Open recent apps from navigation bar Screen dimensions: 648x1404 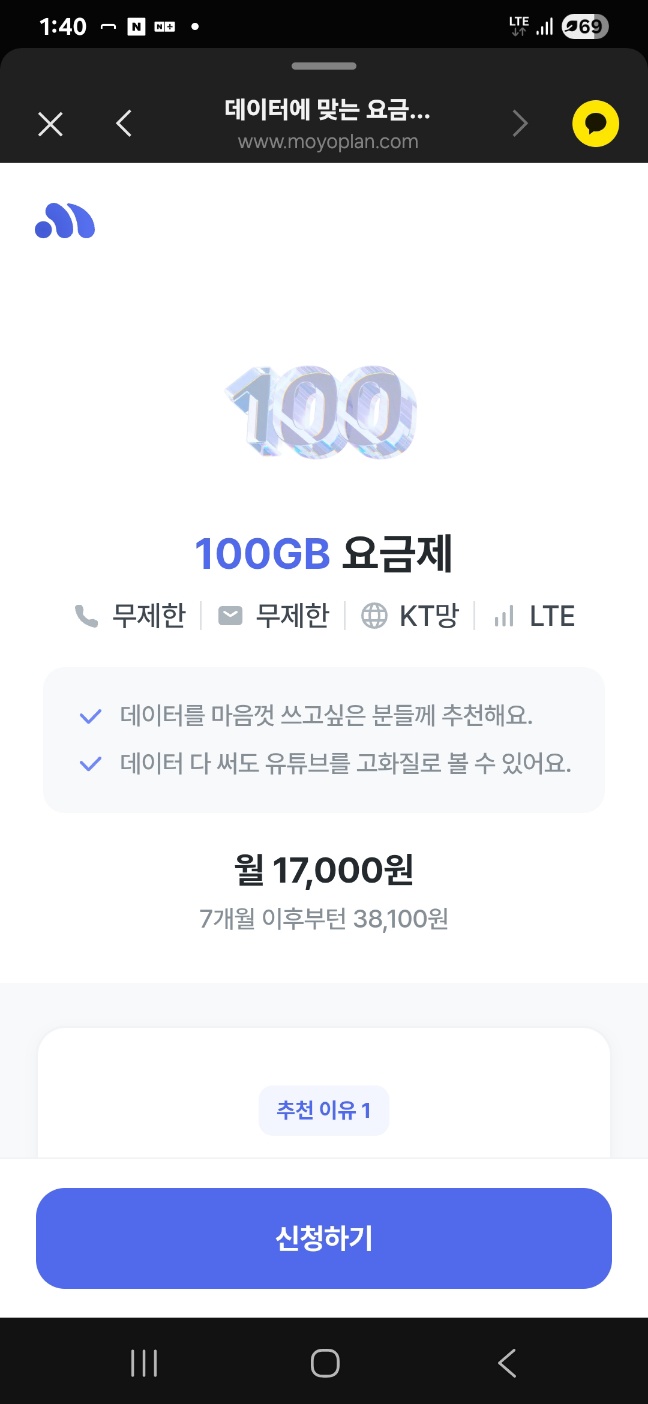[144, 1363]
